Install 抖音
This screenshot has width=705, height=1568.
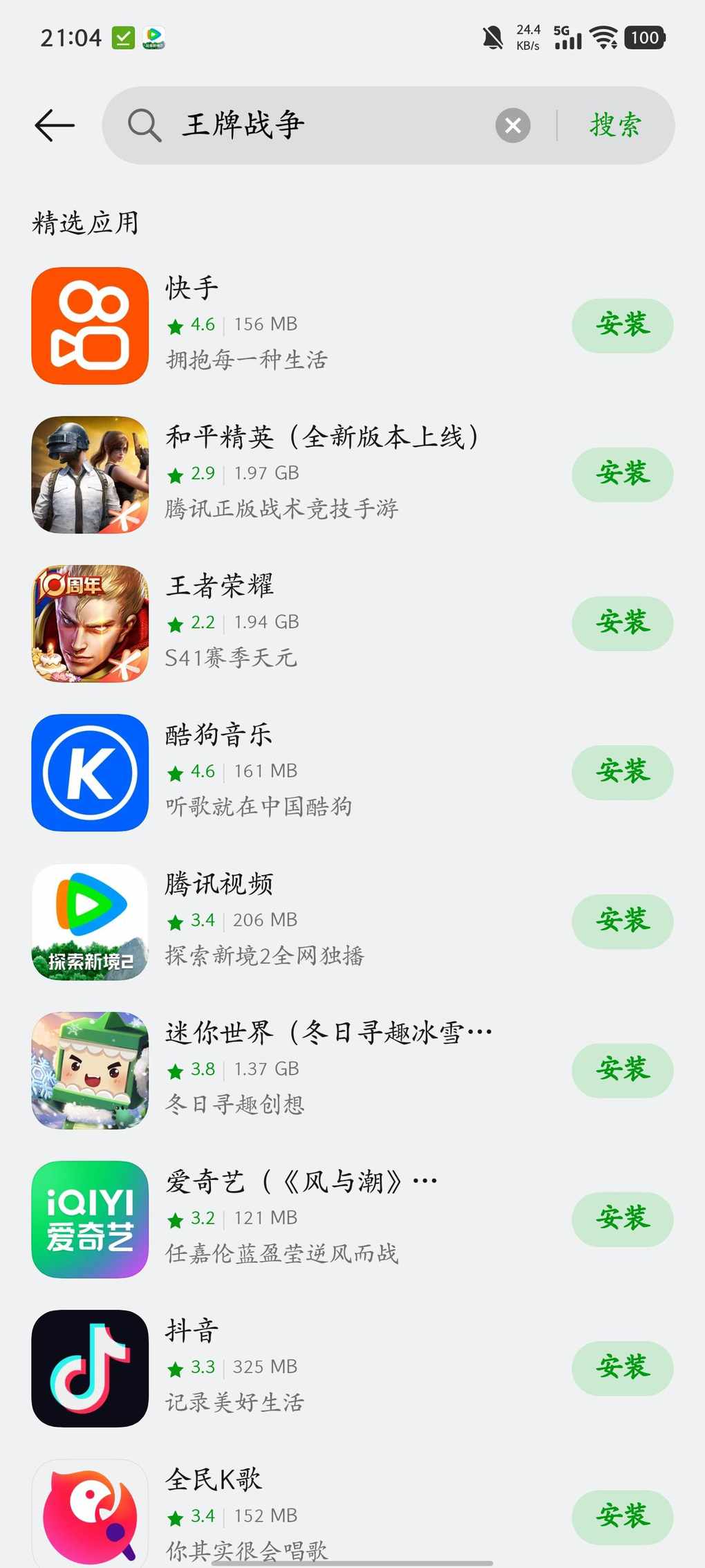pos(622,1368)
